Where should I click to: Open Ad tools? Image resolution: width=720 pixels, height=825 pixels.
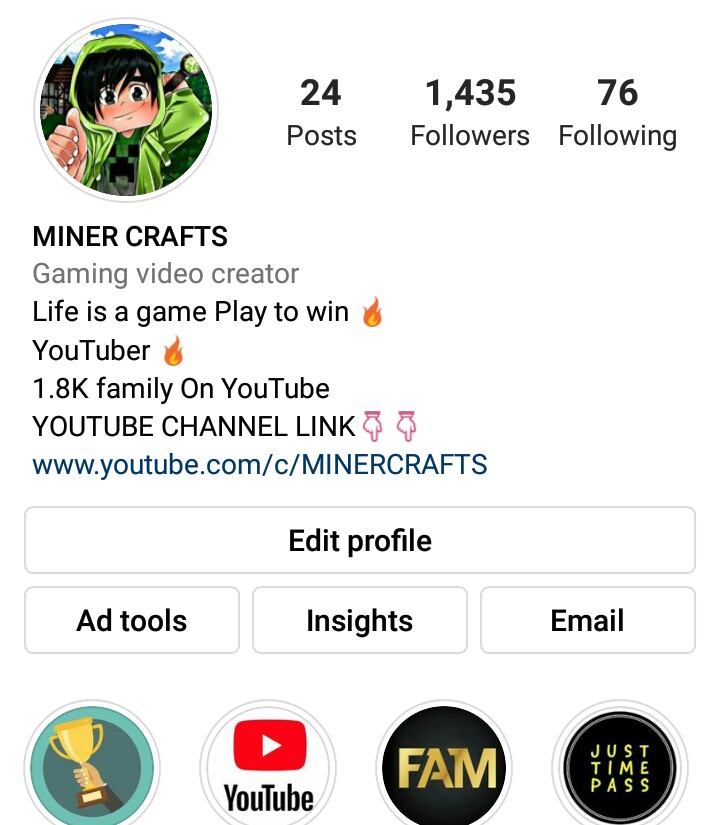(132, 620)
